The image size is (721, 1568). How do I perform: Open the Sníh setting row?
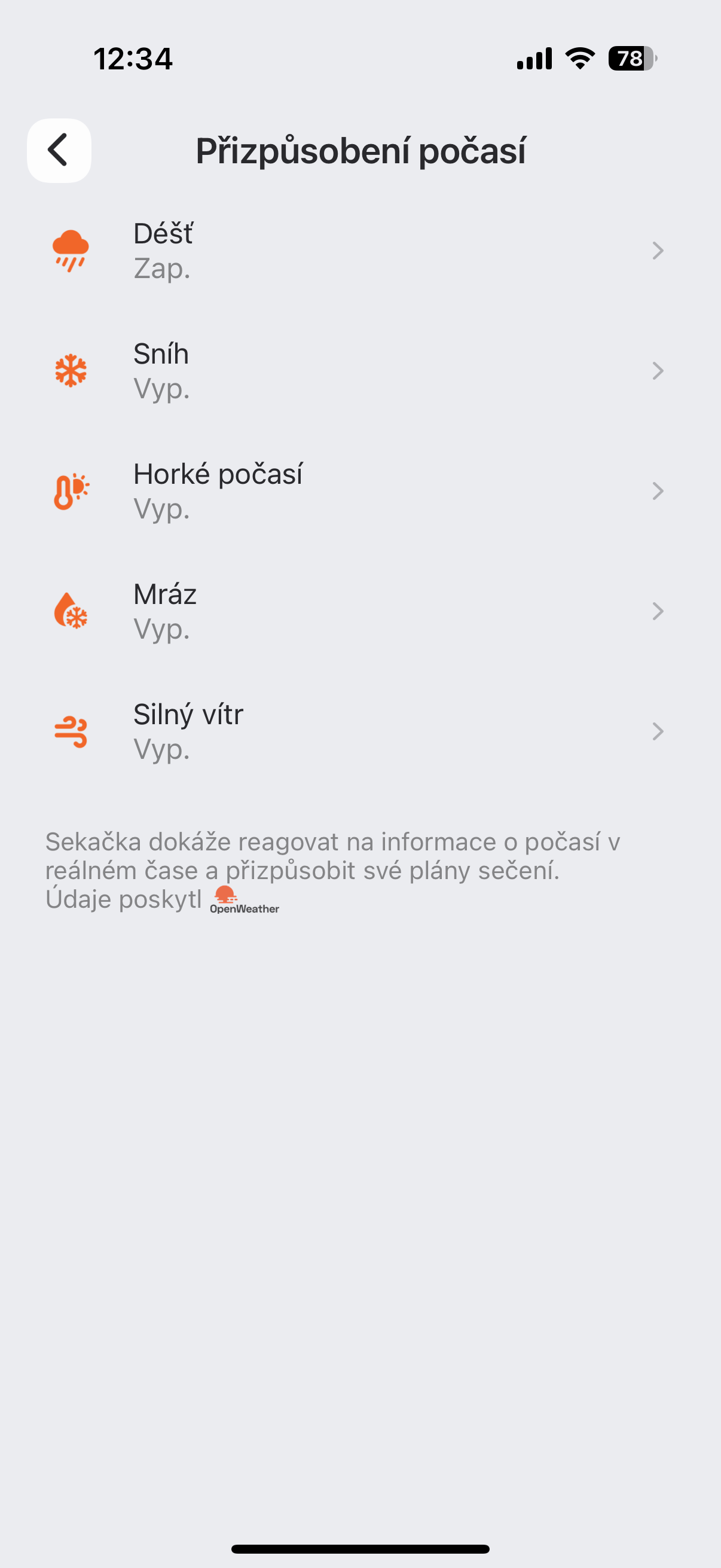pos(359,371)
